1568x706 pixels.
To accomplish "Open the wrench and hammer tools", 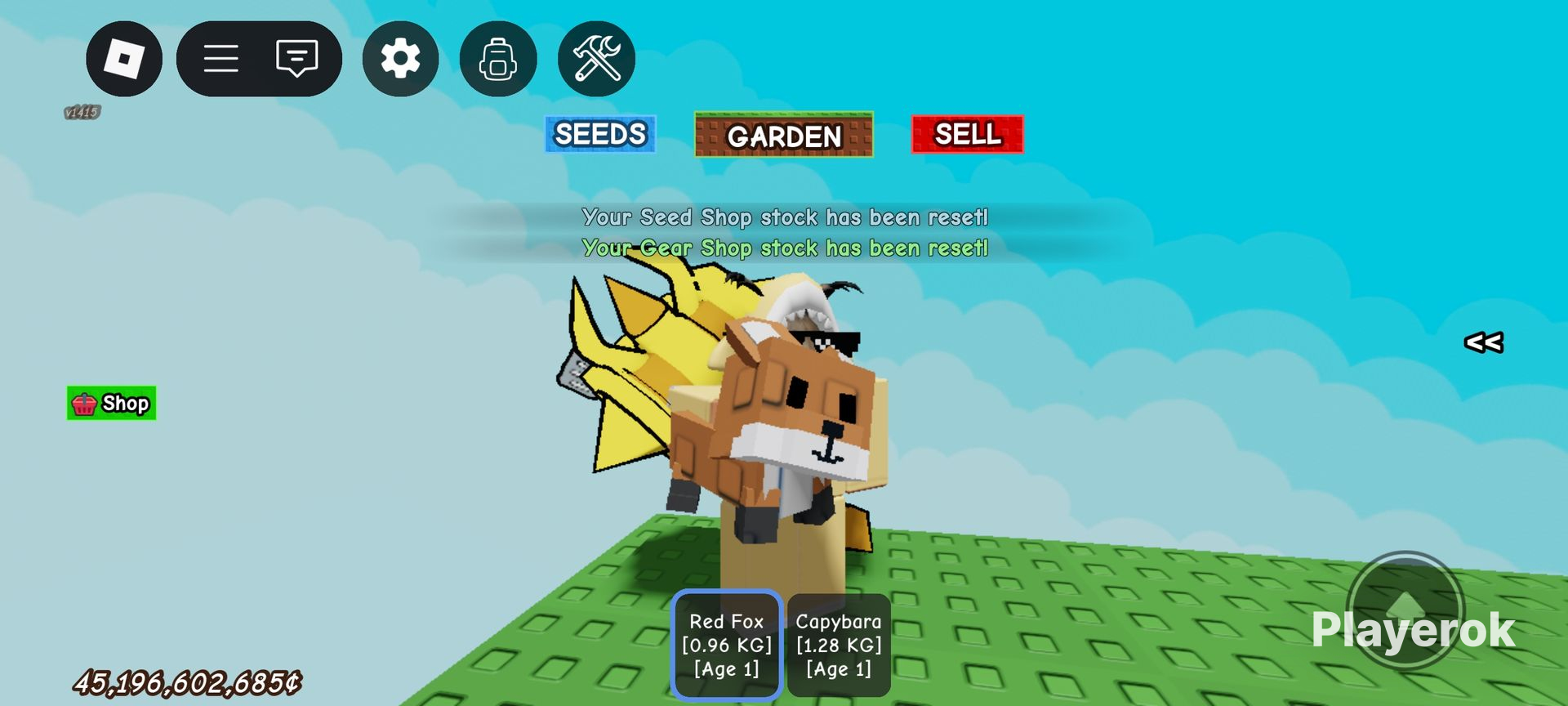I will pyautogui.click(x=596, y=59).
